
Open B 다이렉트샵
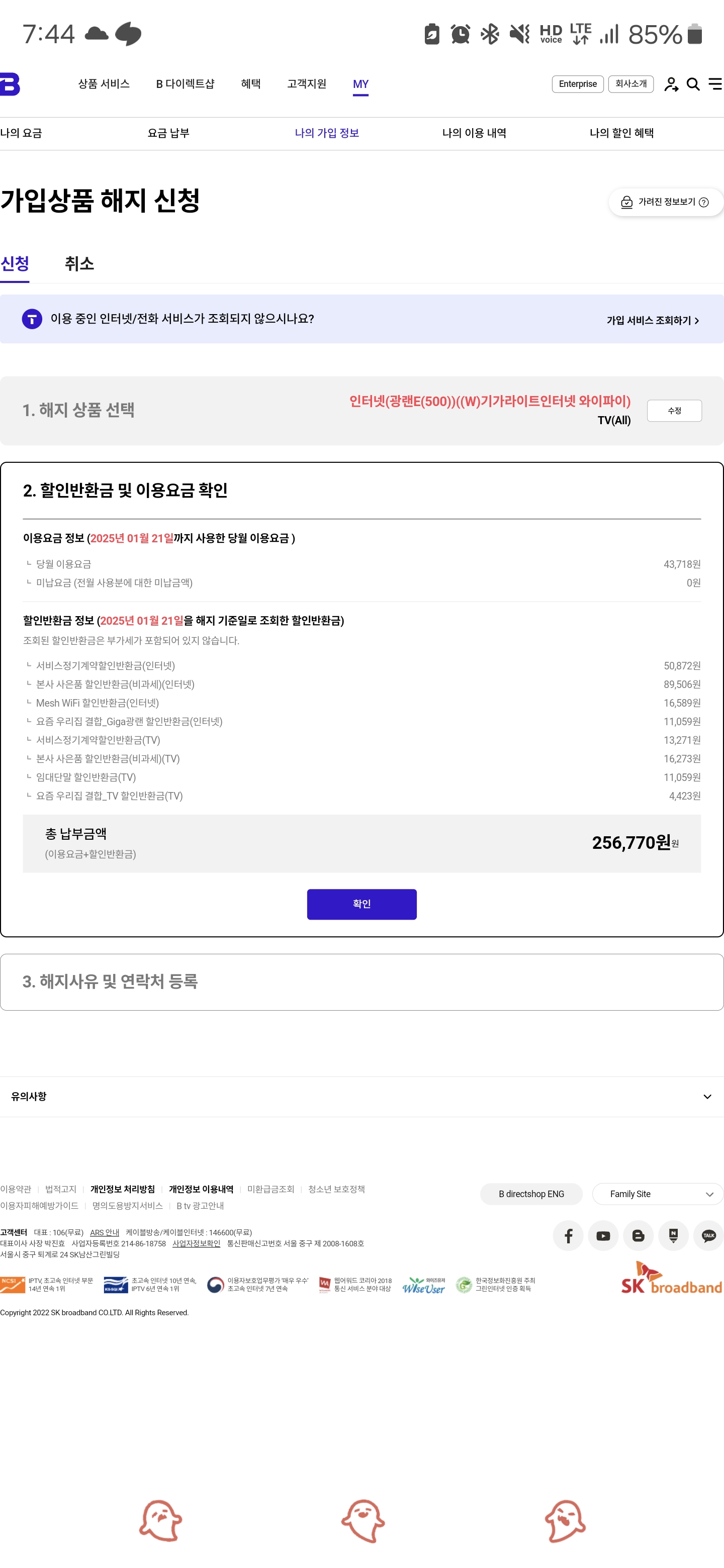(x=185, y=84)
